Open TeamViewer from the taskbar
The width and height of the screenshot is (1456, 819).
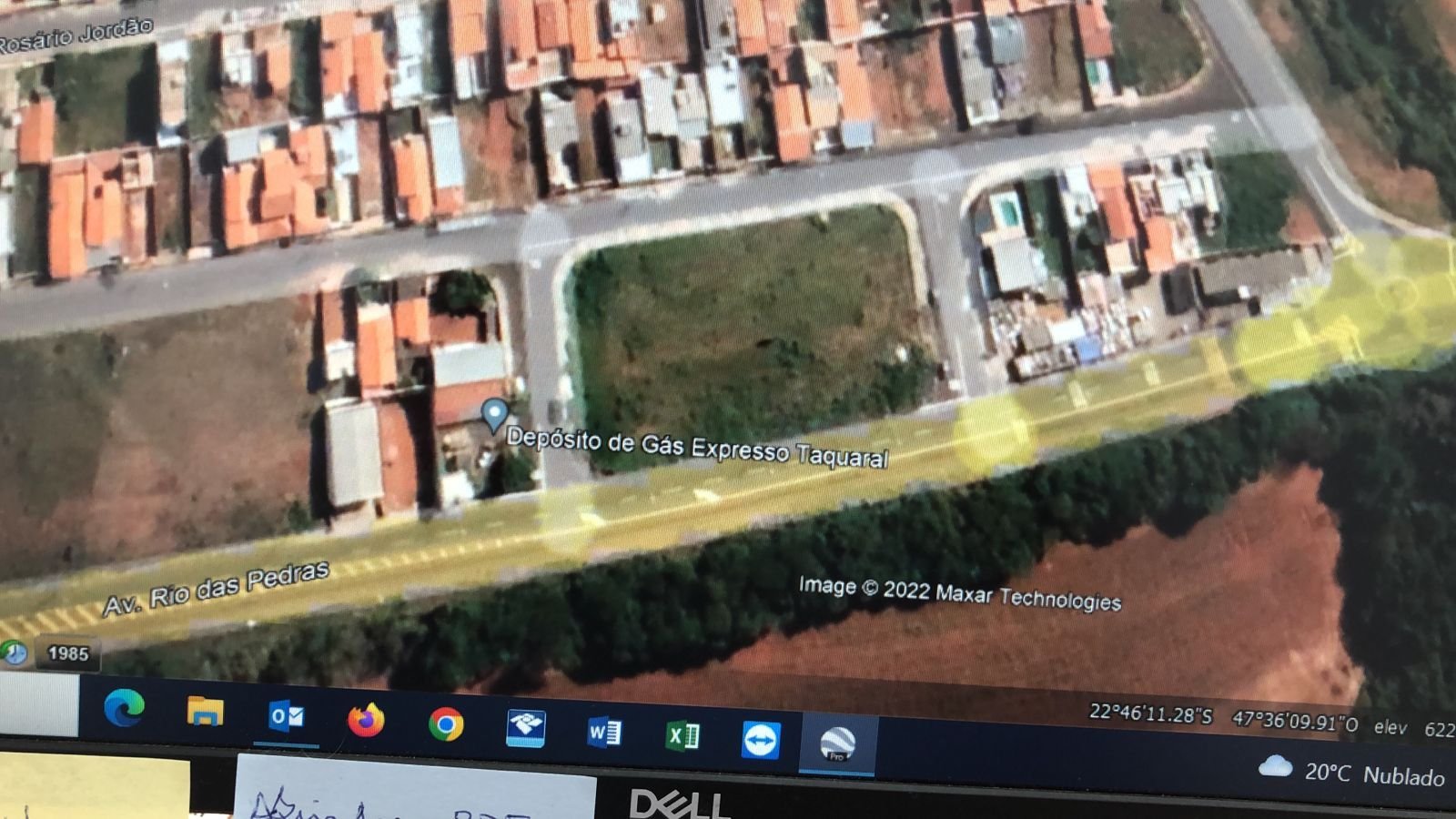(x=761, y=740)
